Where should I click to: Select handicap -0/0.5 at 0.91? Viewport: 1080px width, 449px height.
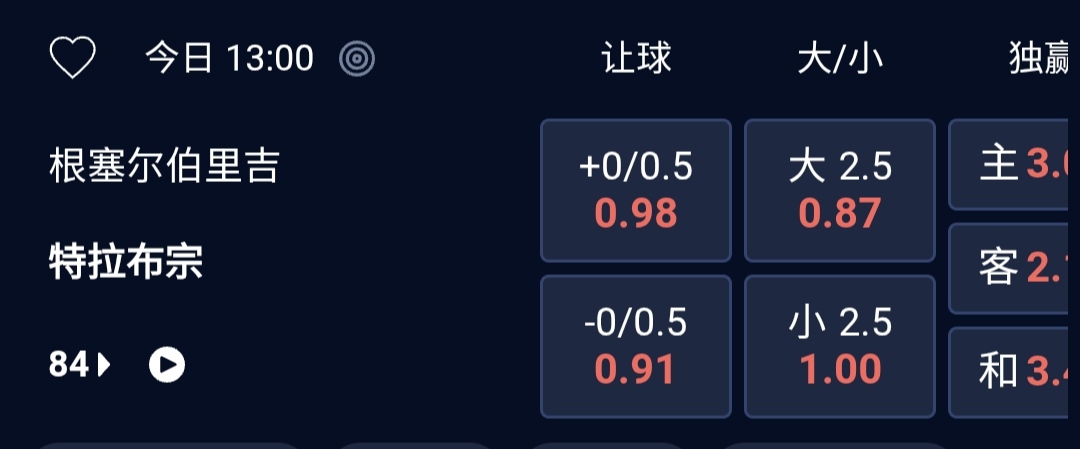coord(636,346)
